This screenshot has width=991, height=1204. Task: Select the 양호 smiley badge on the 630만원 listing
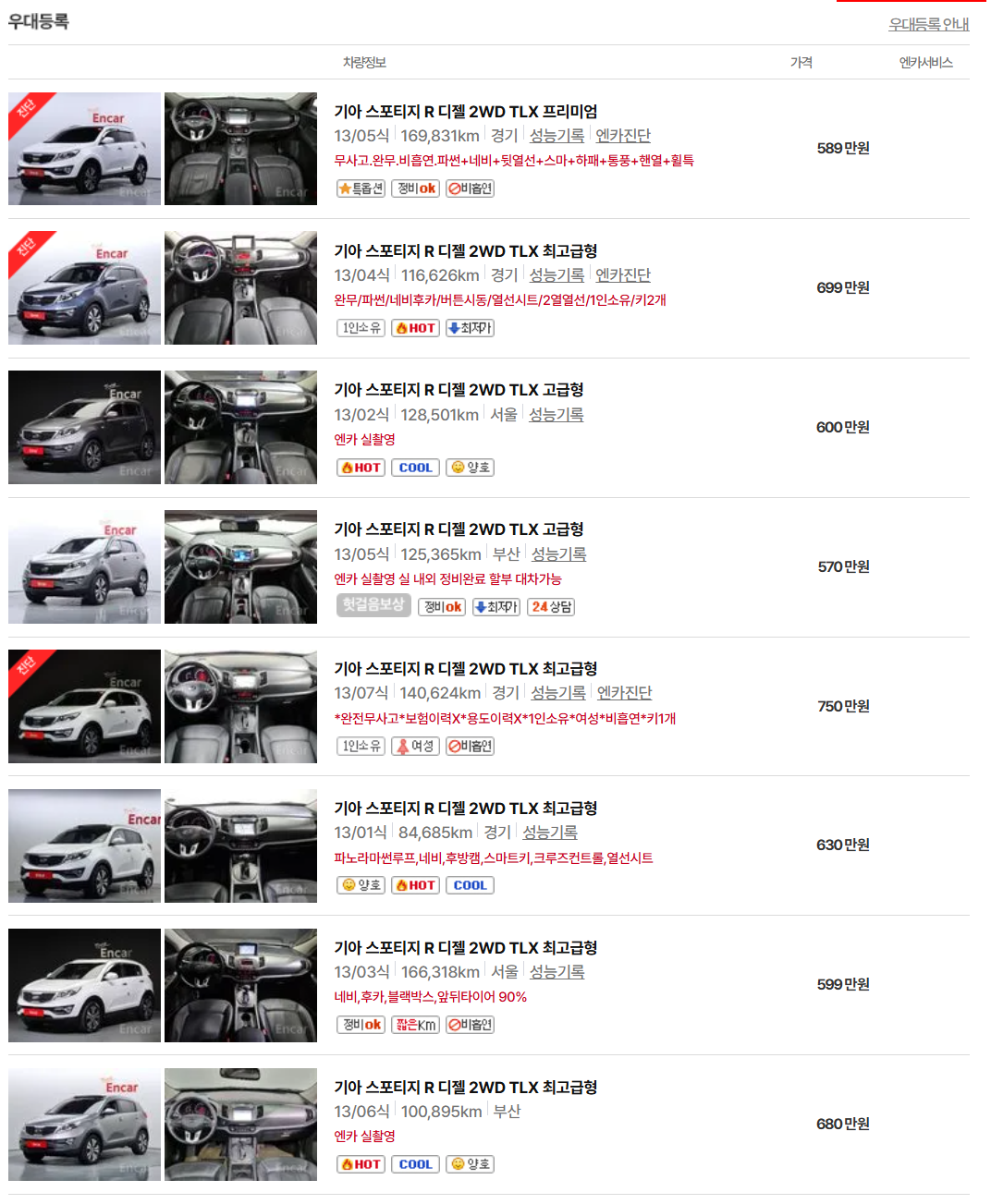361,884
